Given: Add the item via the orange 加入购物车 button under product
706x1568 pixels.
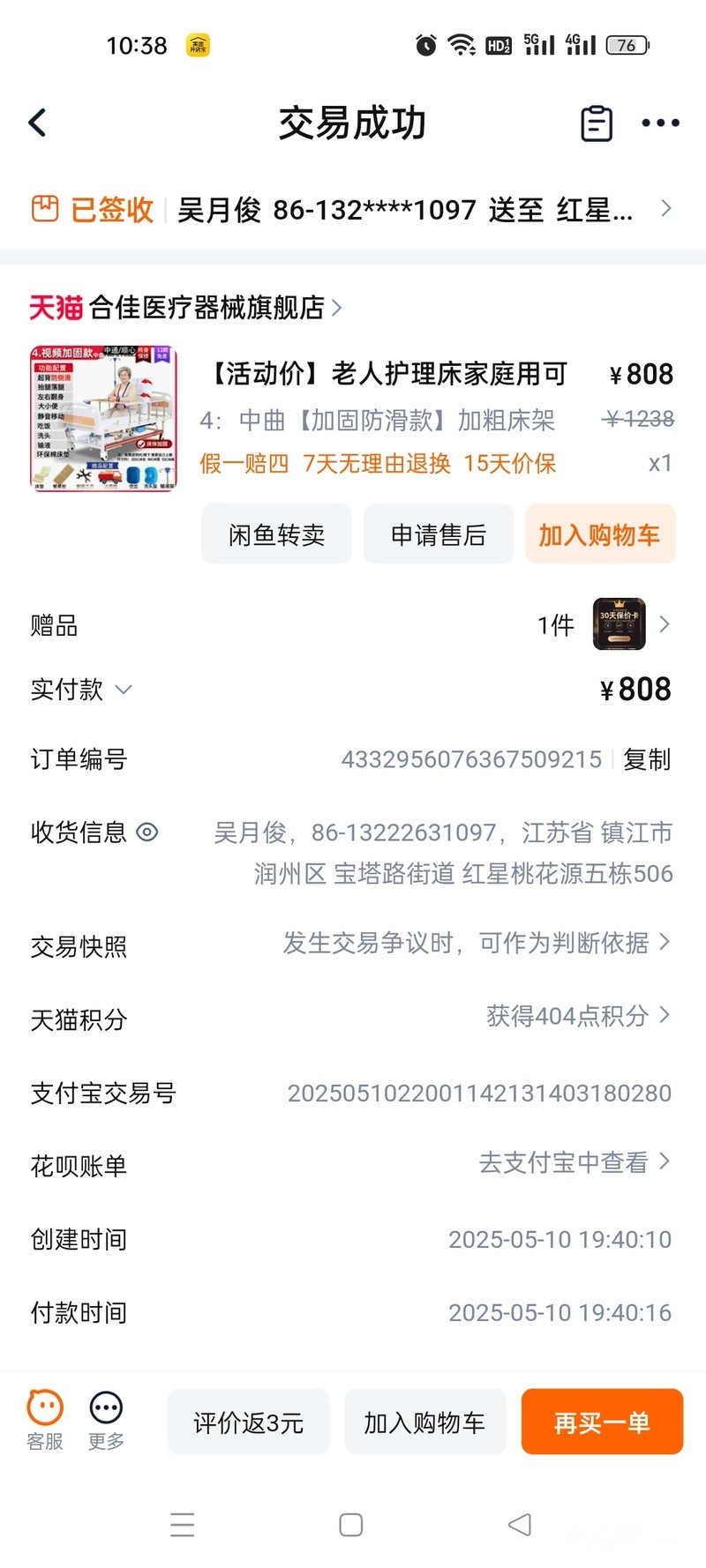Looking at the screenshot, I should [600, 534].
